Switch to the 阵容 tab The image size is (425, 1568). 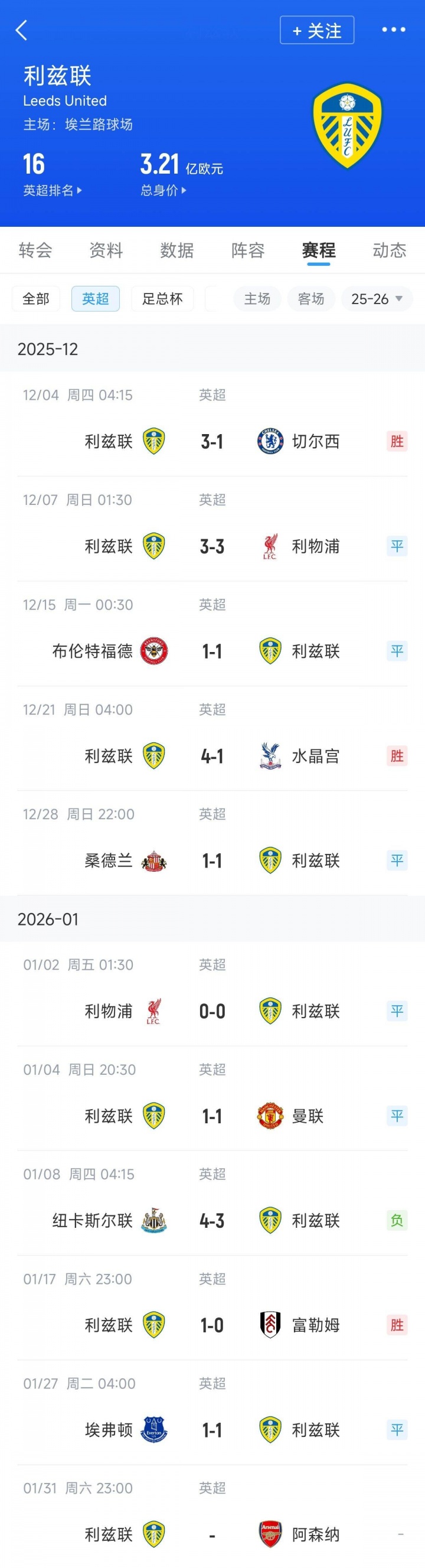(x=248, y=250)
